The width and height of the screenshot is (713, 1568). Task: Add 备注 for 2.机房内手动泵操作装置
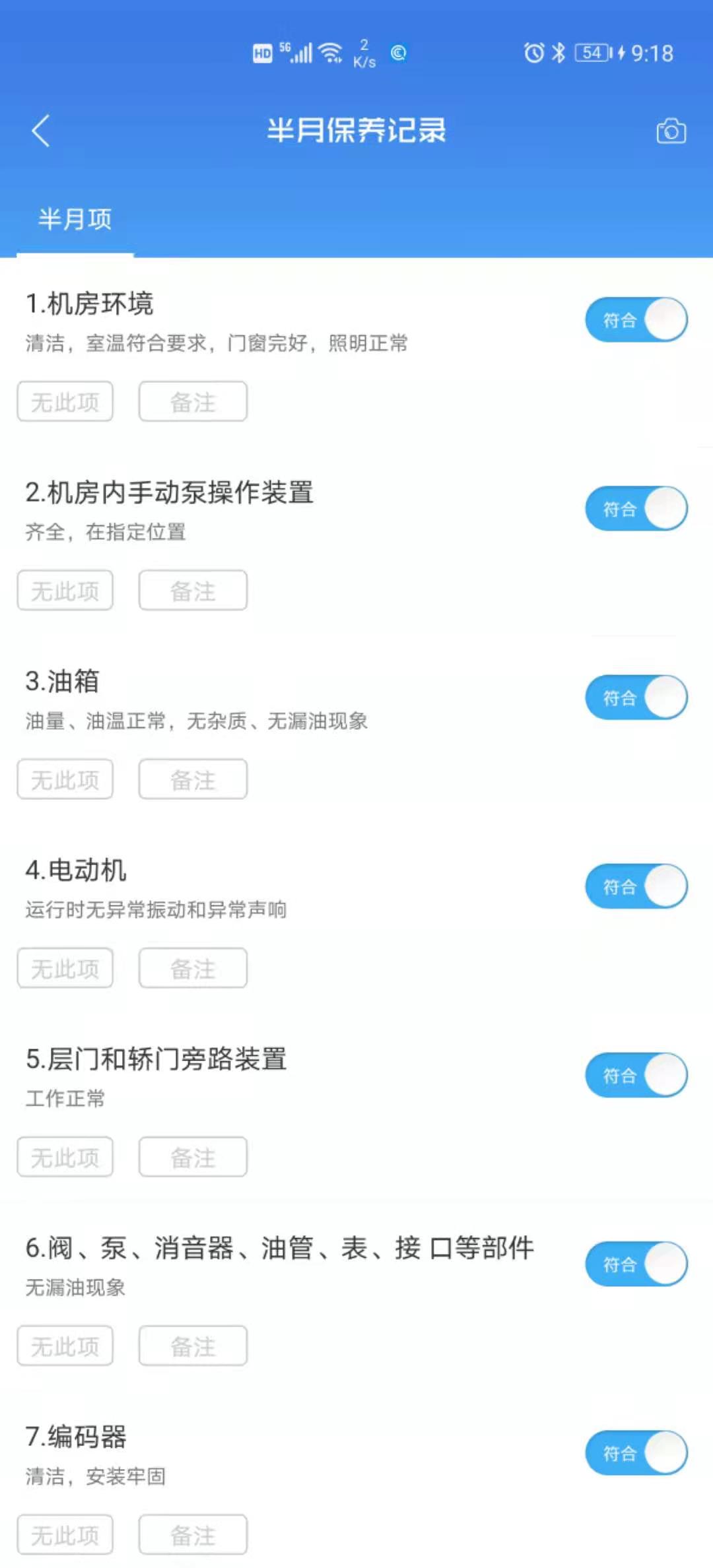click(193, 591)
